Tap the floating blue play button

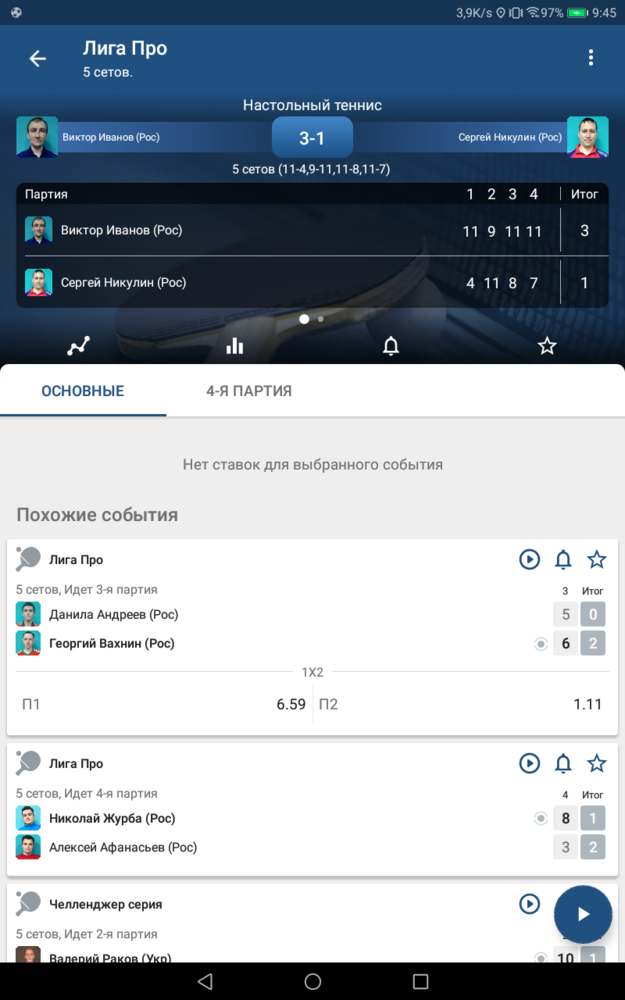(583, 915)
